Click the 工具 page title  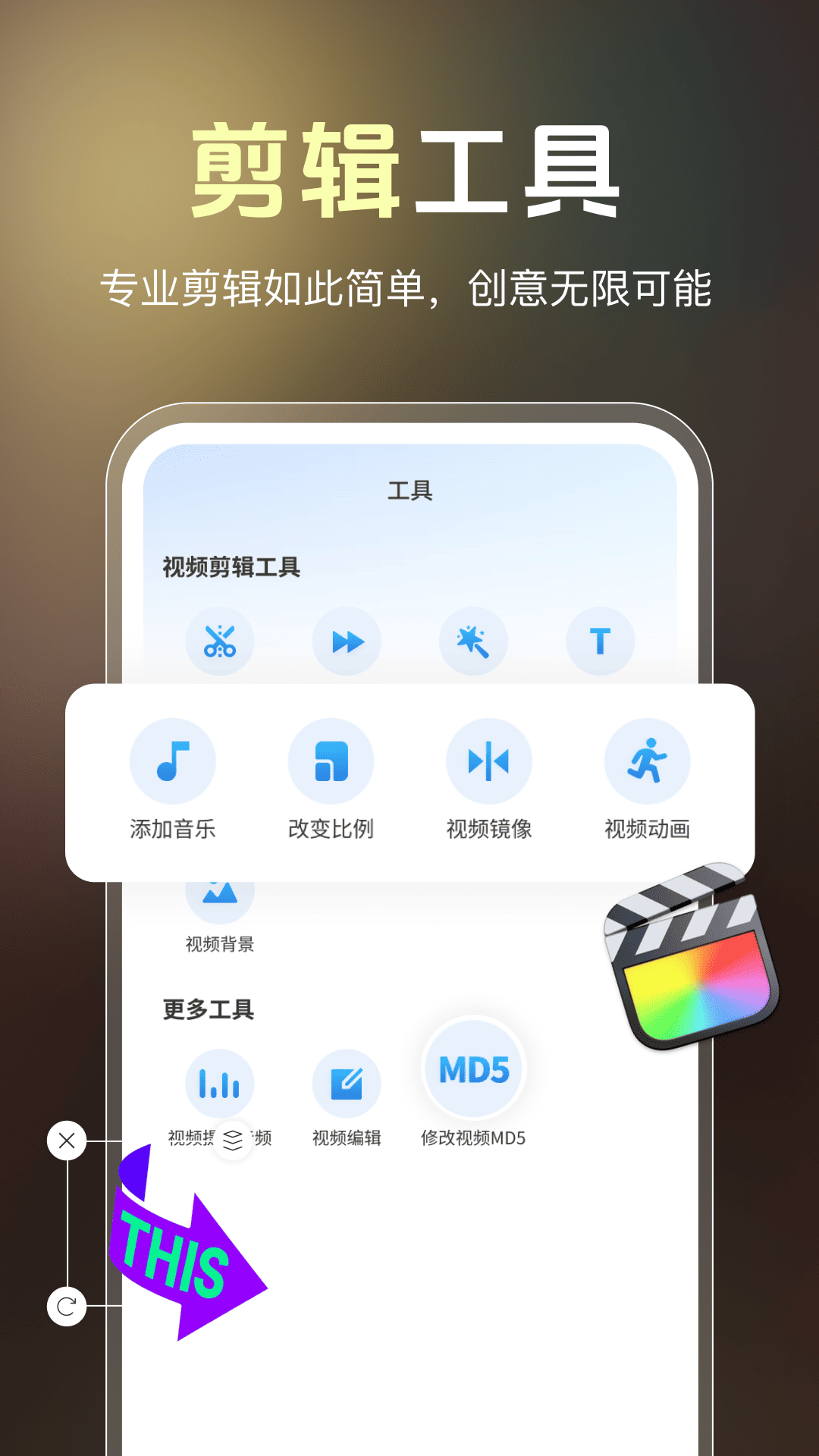coord(410,491)
